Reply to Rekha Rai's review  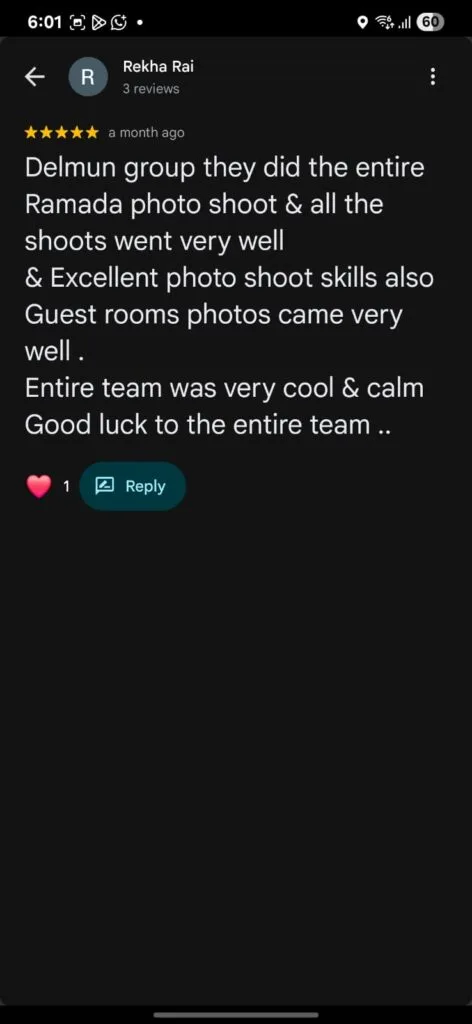(133, 486)
